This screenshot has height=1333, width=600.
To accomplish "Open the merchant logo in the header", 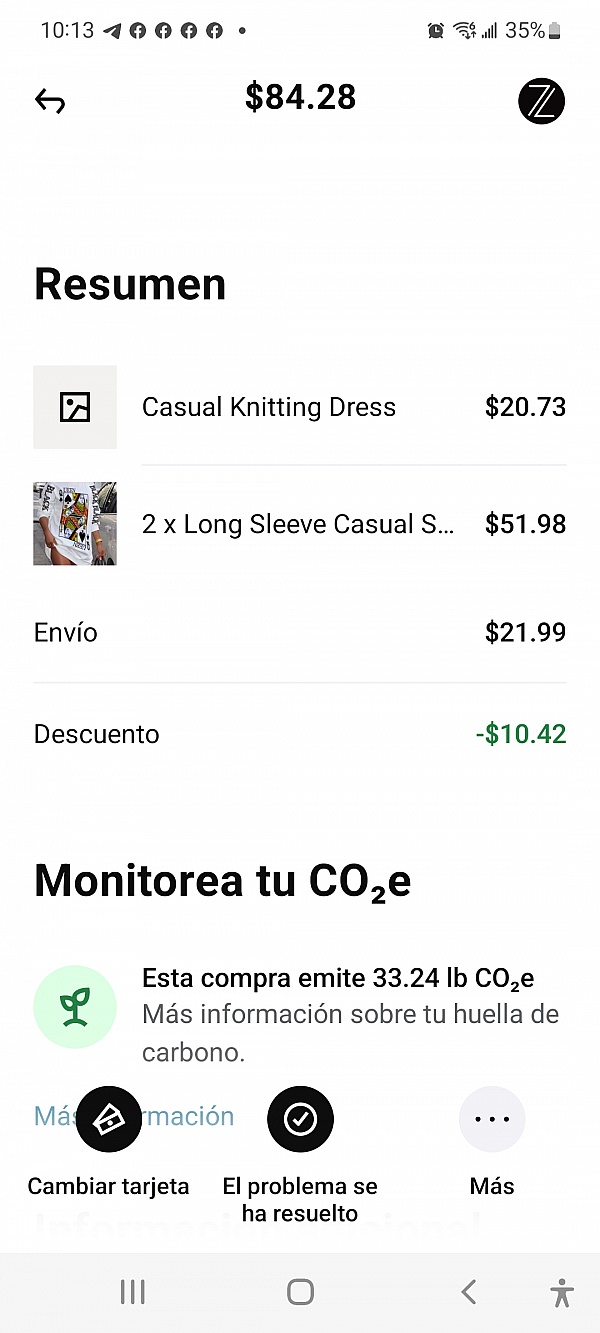I will point(541,101).
